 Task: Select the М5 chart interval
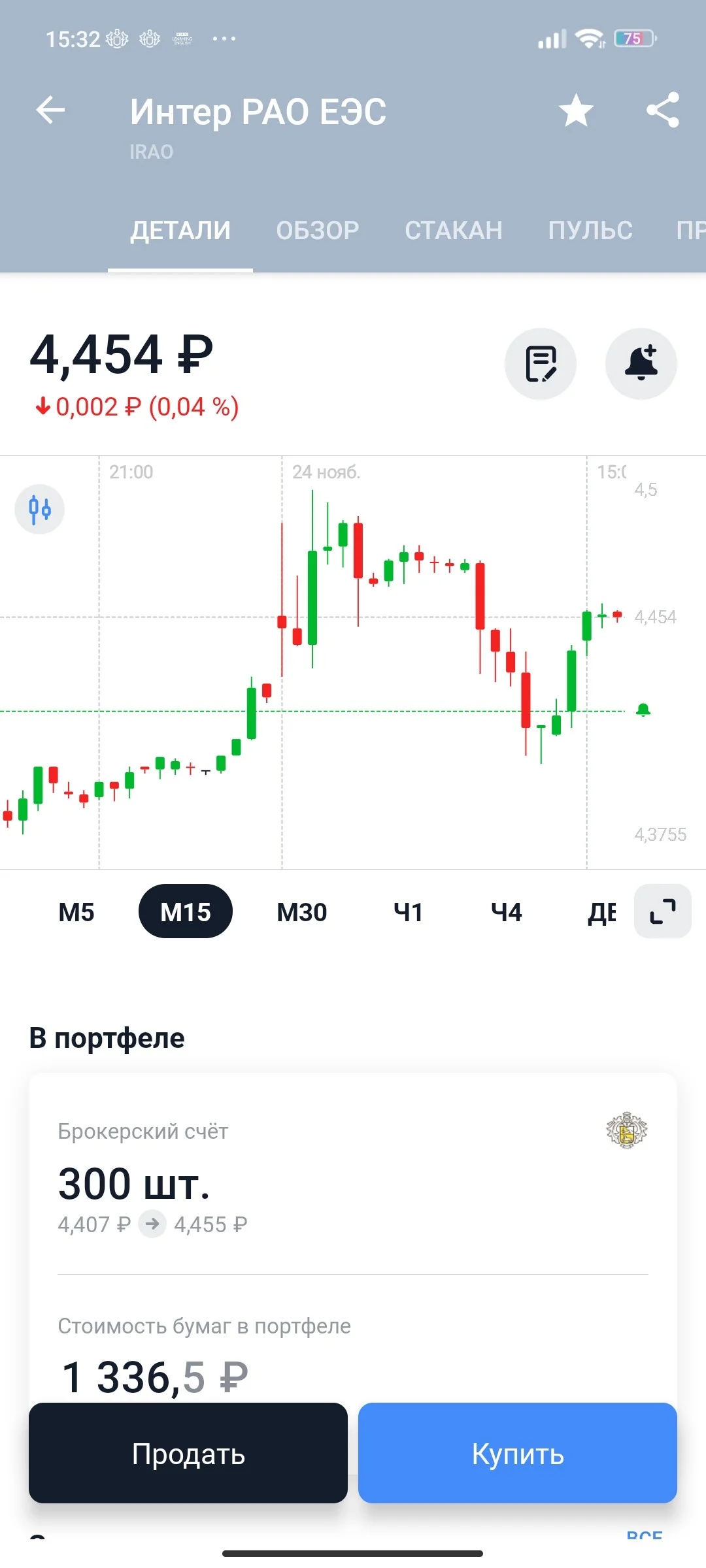coord(76,912)
